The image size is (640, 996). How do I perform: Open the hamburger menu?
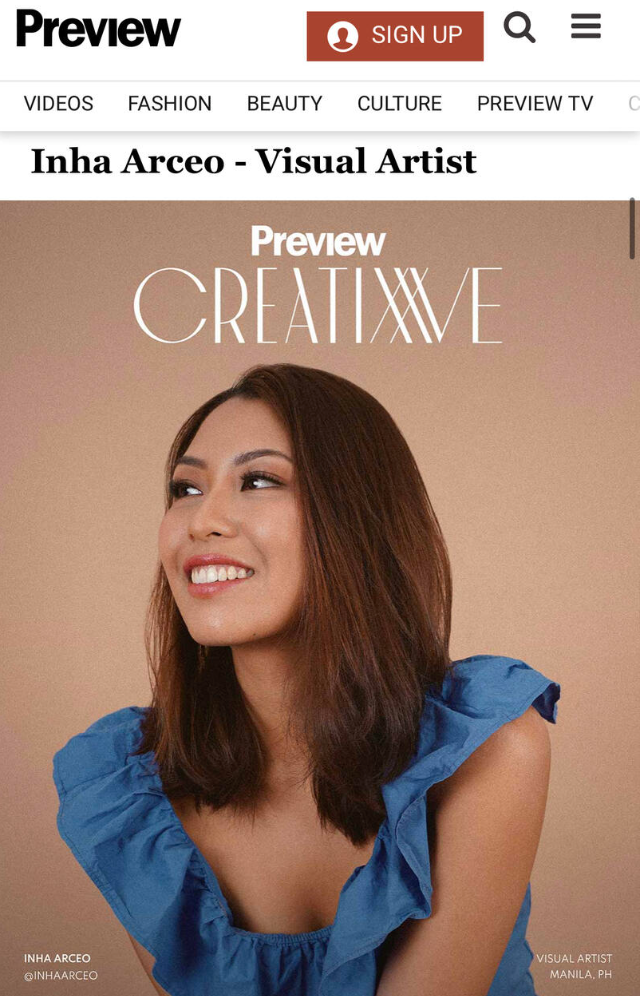pos(586,27)
